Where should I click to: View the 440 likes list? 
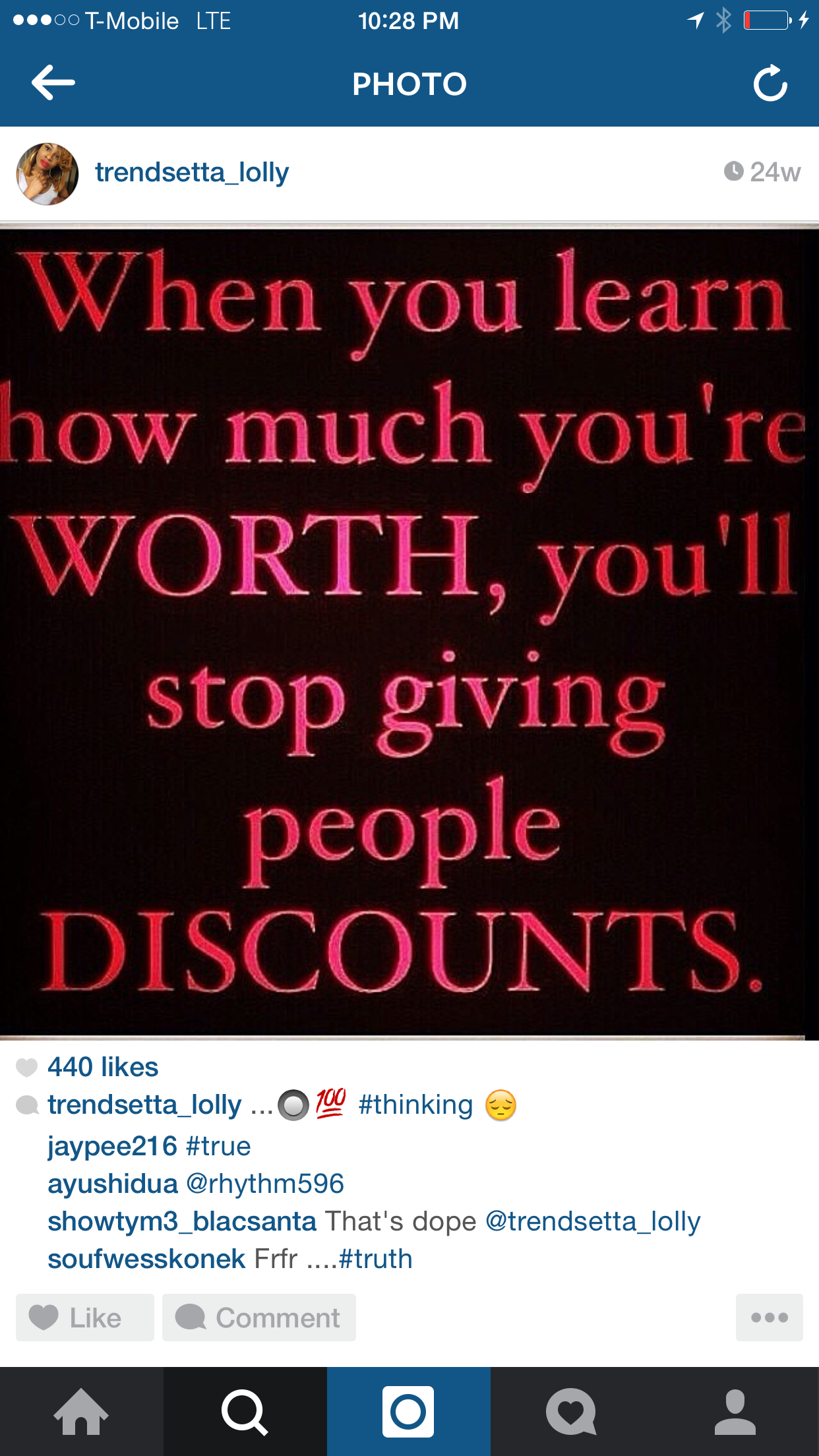coord(102,1067)
